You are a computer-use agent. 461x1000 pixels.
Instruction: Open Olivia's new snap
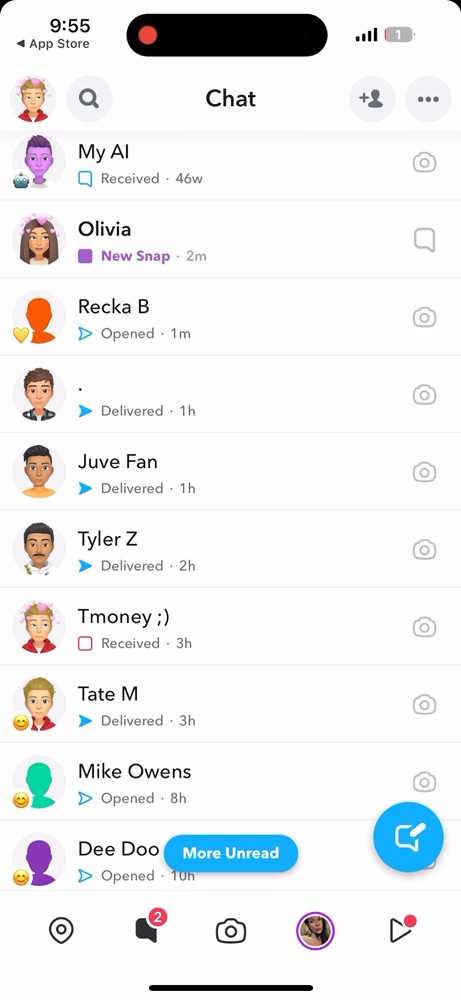click(230, 239)
